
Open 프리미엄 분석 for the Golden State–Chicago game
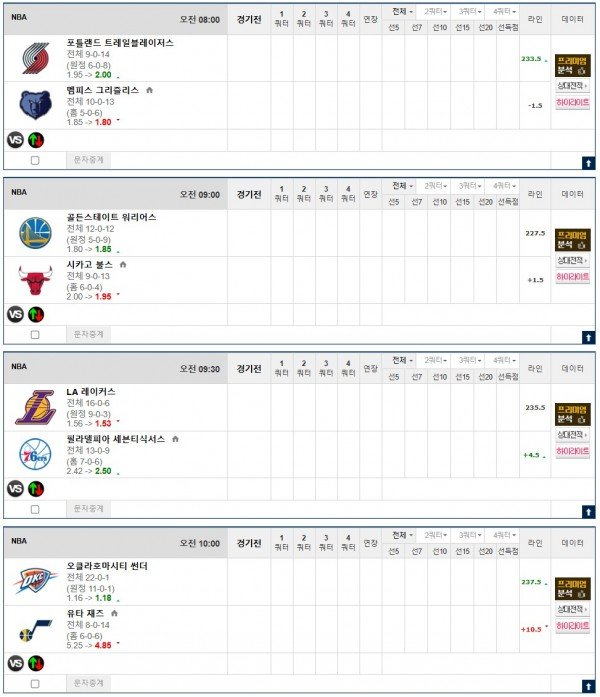[x=573, y=239]
